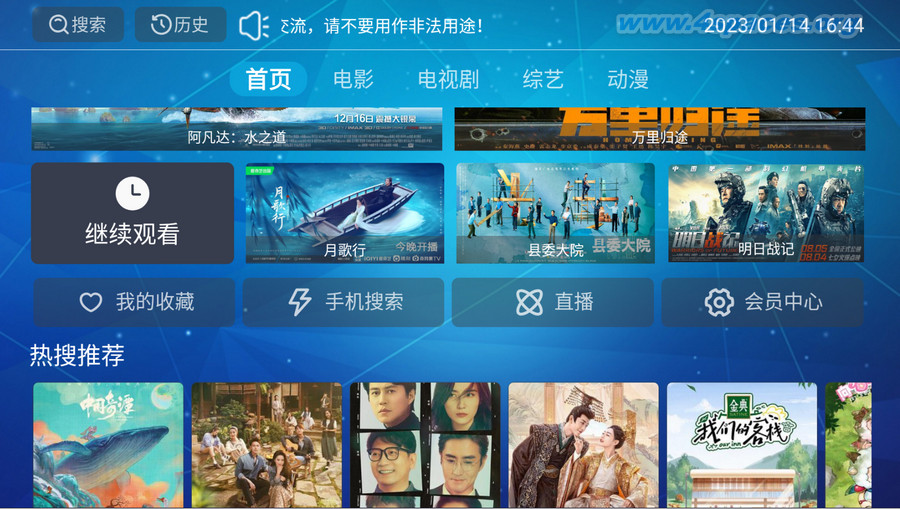
Task: Open the 直播 live section
Action: click(x=553, y=302)
